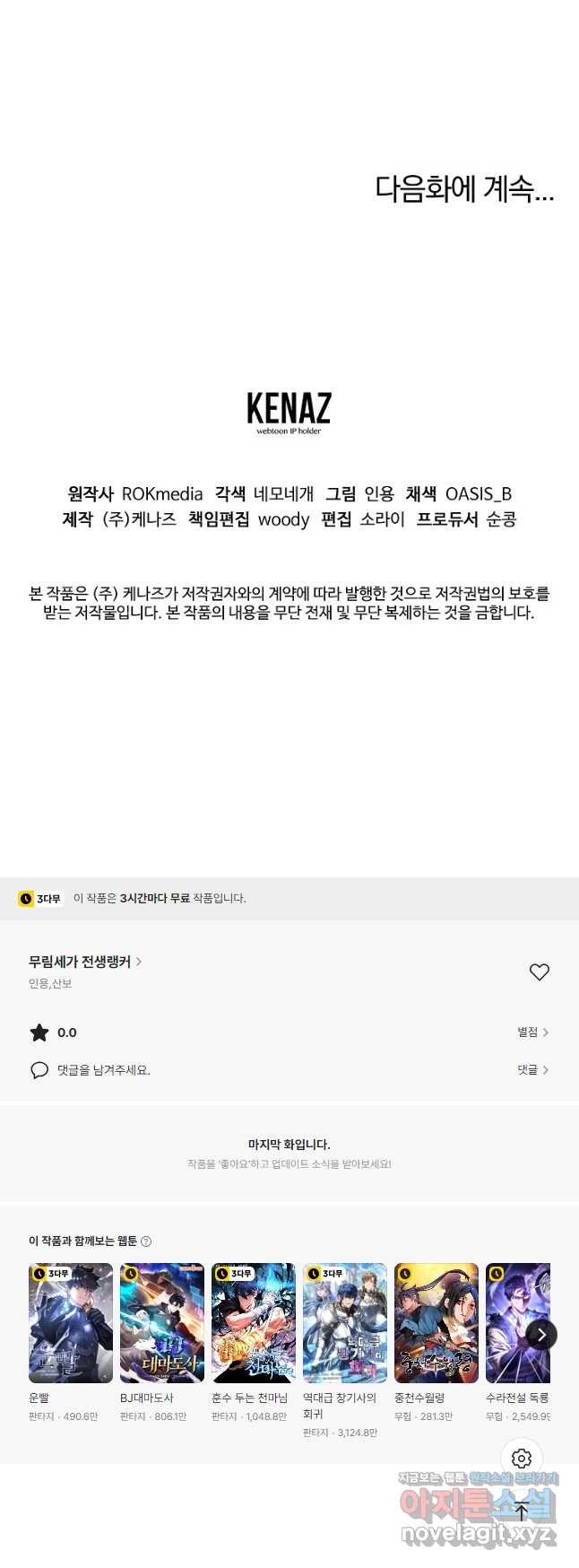Open the info icon beside 이 작품과 함께보는 웹툰
Image resolution: width=579 pixels, height=1568 pixels.
pyautogui.click(x=146, y=1241)
